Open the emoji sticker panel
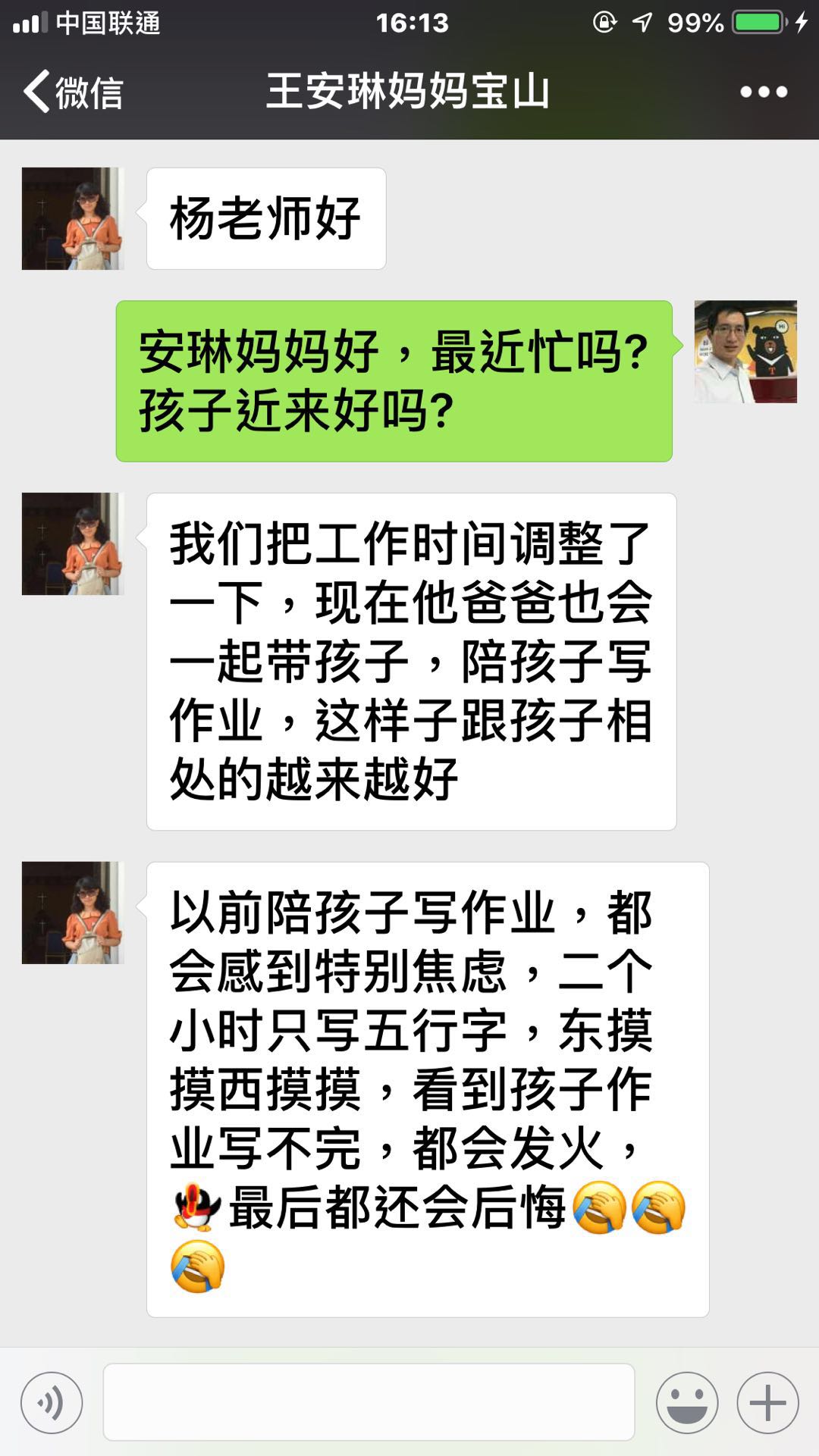The image size is (819, 1456). tap(687, 1402)
